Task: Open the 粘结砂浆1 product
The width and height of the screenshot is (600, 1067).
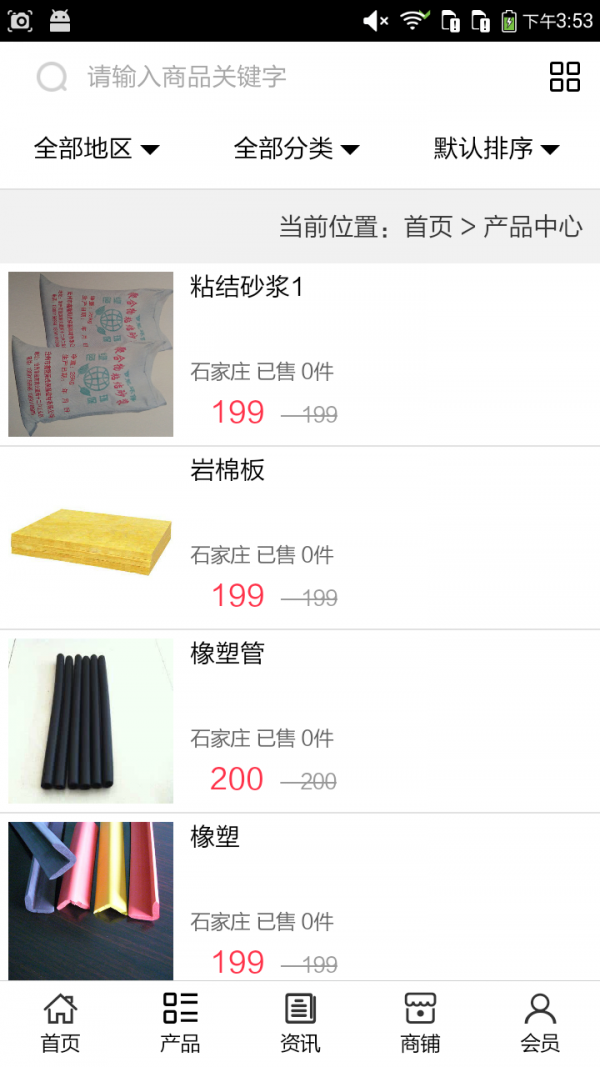Action: pos(300,354)
